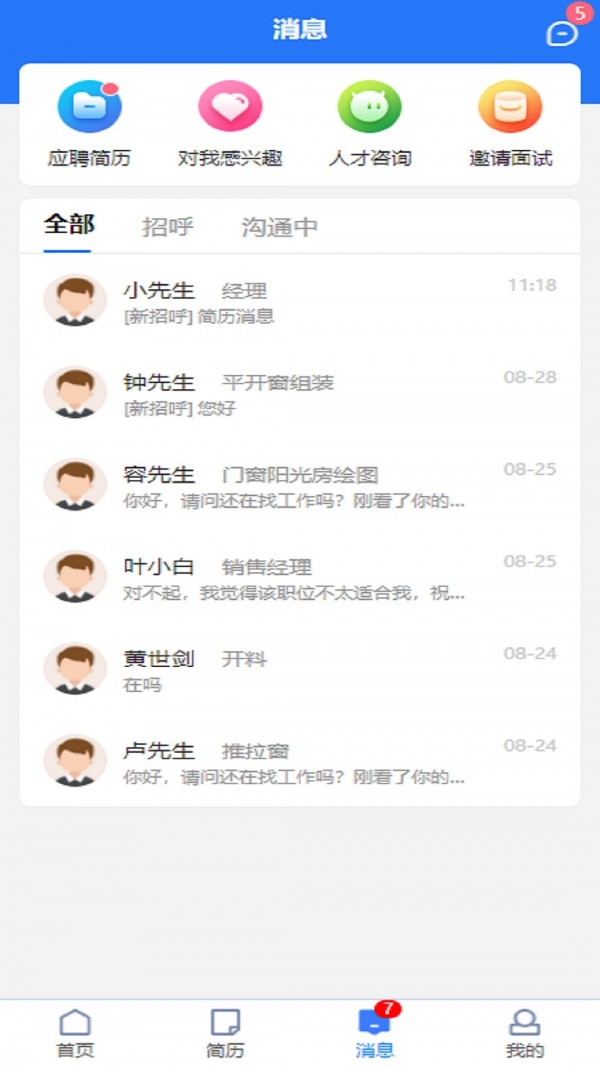This screenshot has width=600, height=1067.
Task: Switch to the 全部 tab
Action: click(68, 226)
